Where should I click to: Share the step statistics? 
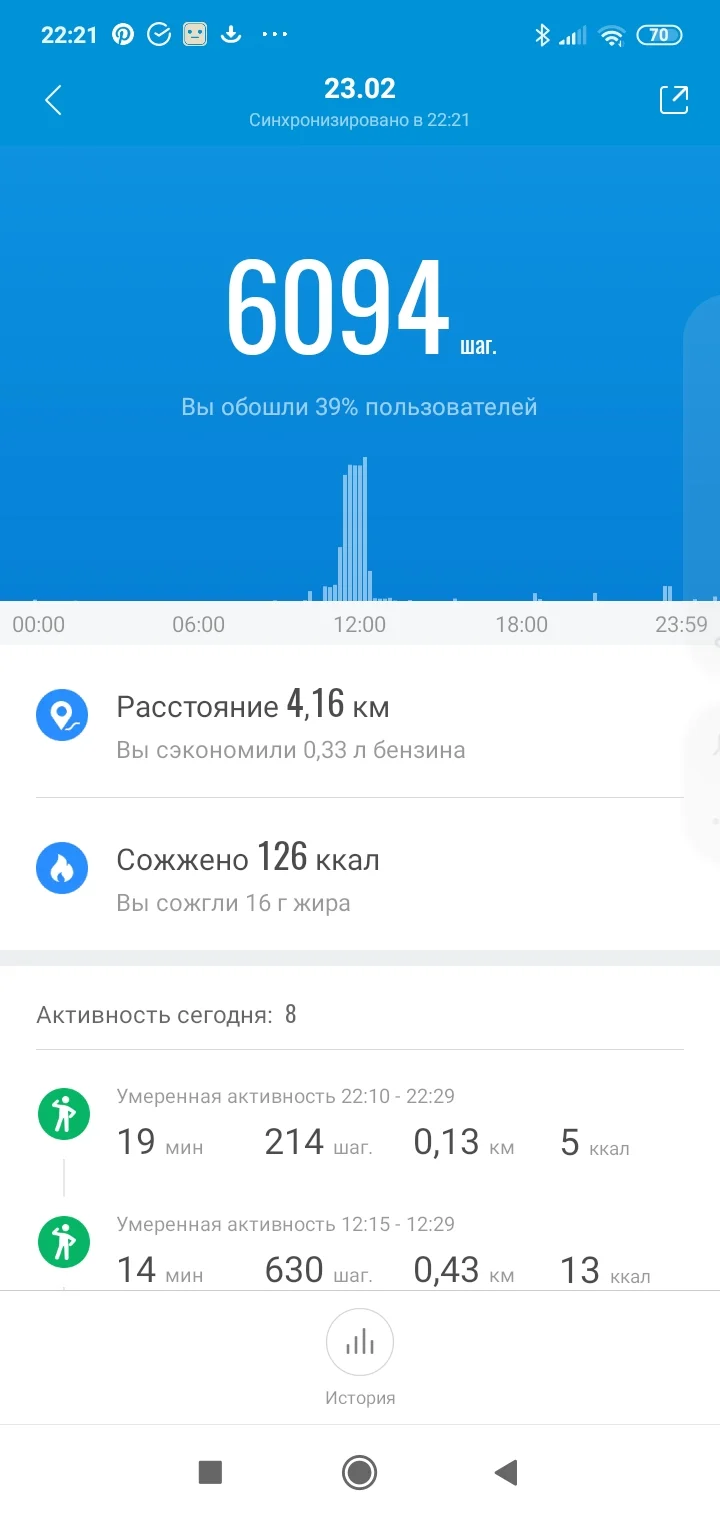pos(673,100)
